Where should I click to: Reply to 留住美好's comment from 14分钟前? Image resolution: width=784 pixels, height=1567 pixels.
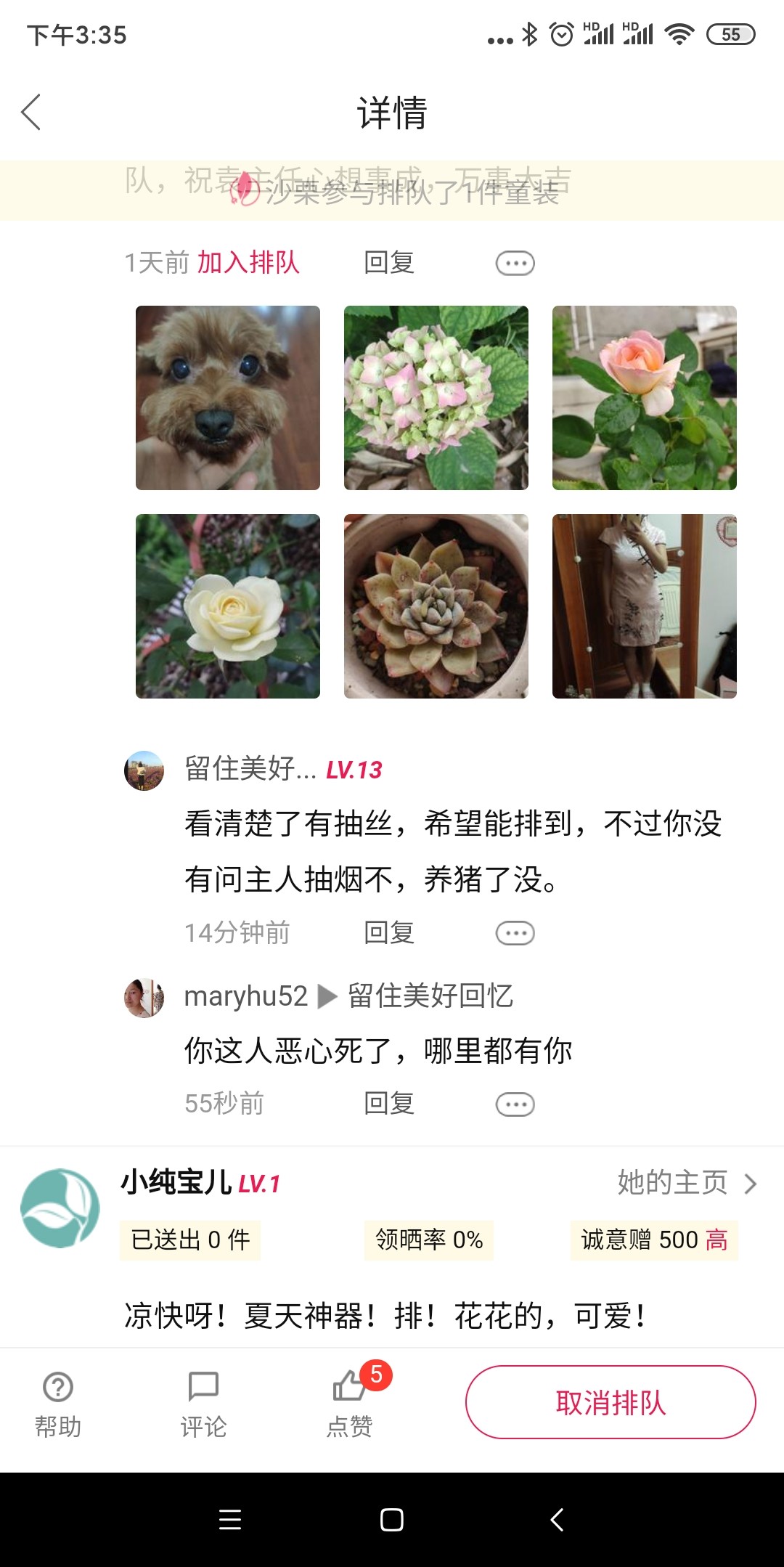(389, 932)
